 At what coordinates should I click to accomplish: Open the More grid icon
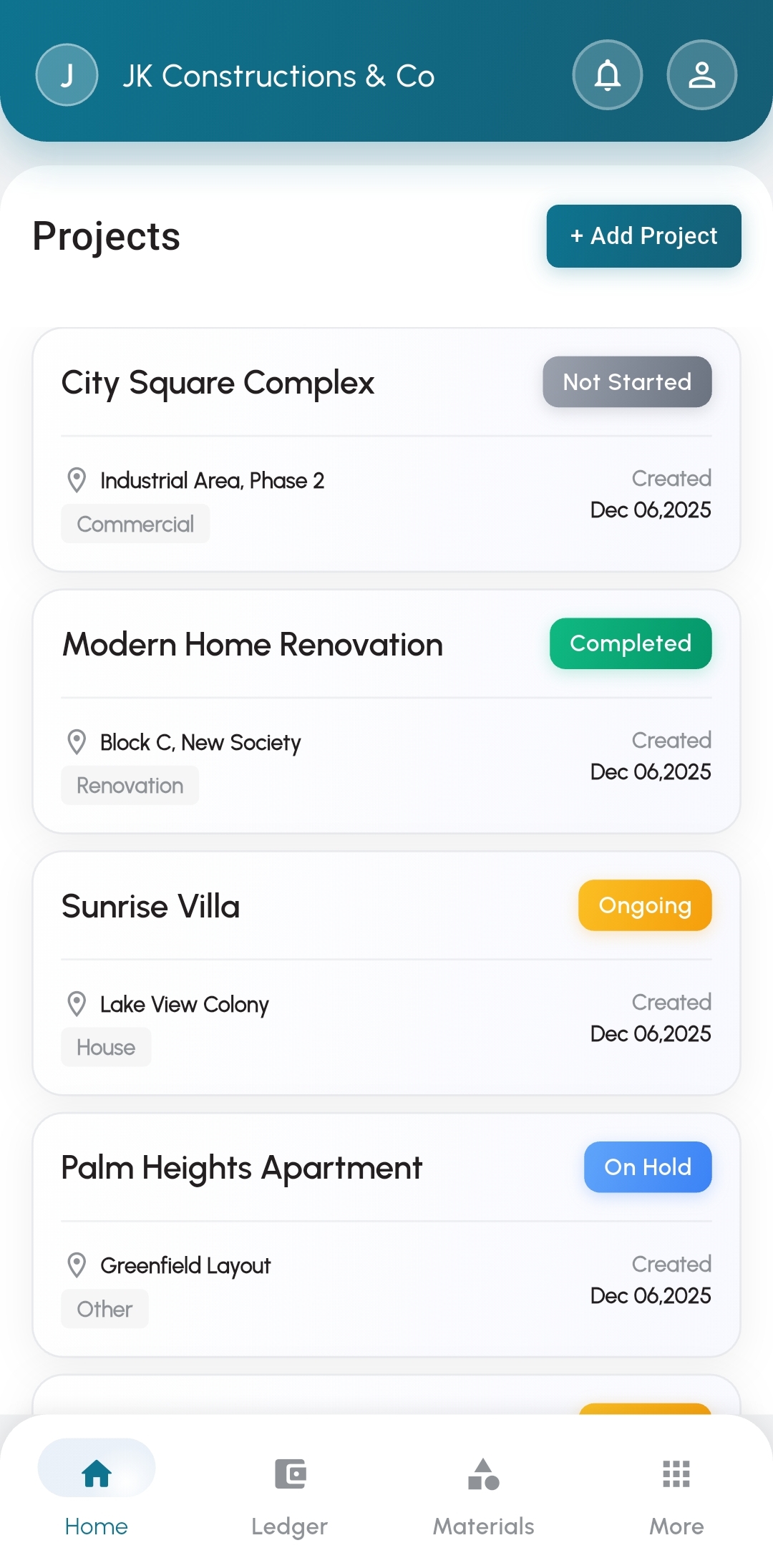click(675, 1474)
